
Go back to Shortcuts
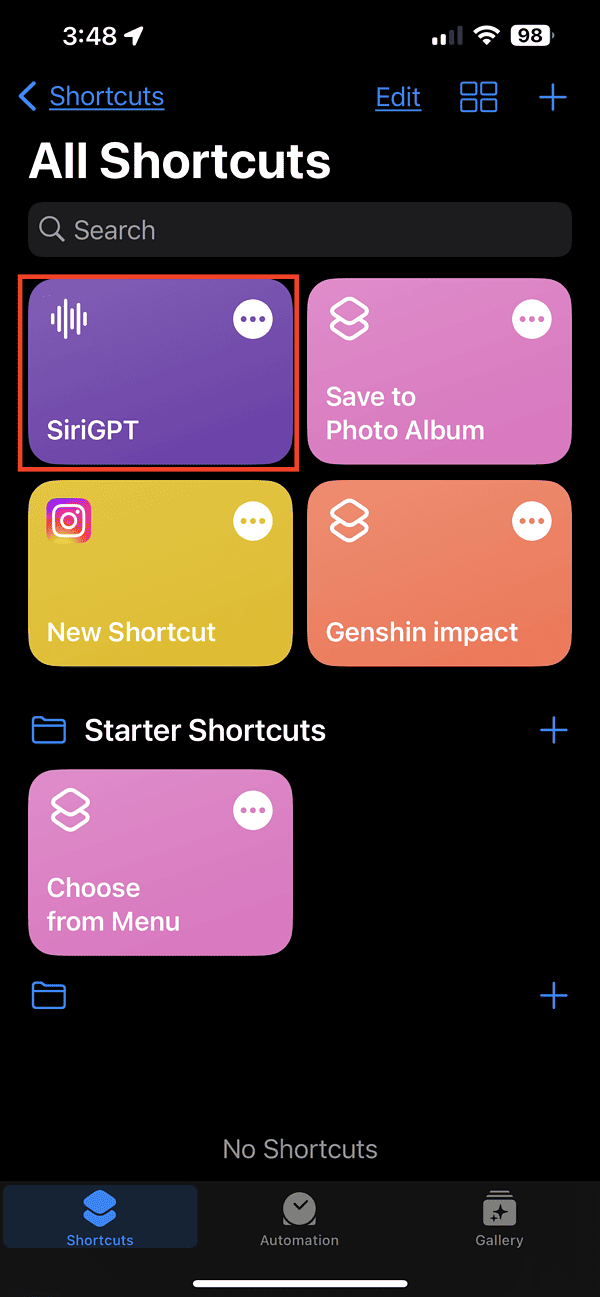91,97
